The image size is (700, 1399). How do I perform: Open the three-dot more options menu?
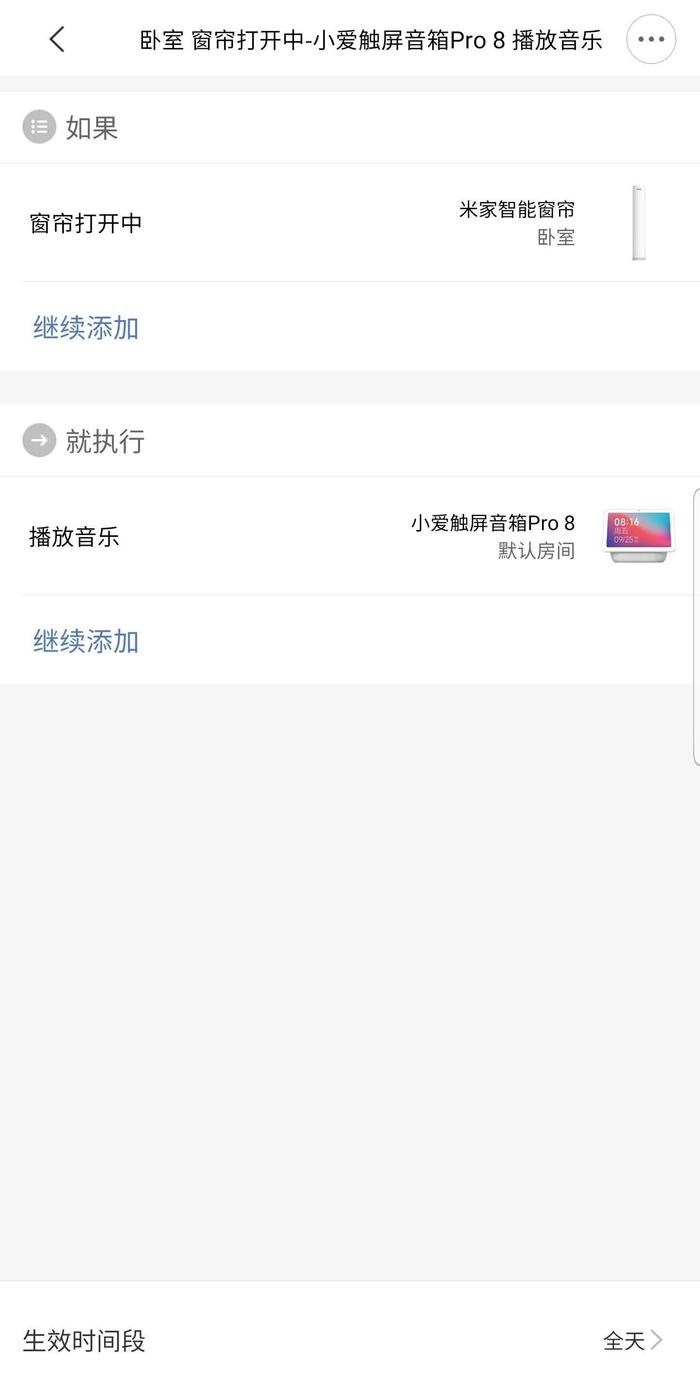tap(651, 40)
